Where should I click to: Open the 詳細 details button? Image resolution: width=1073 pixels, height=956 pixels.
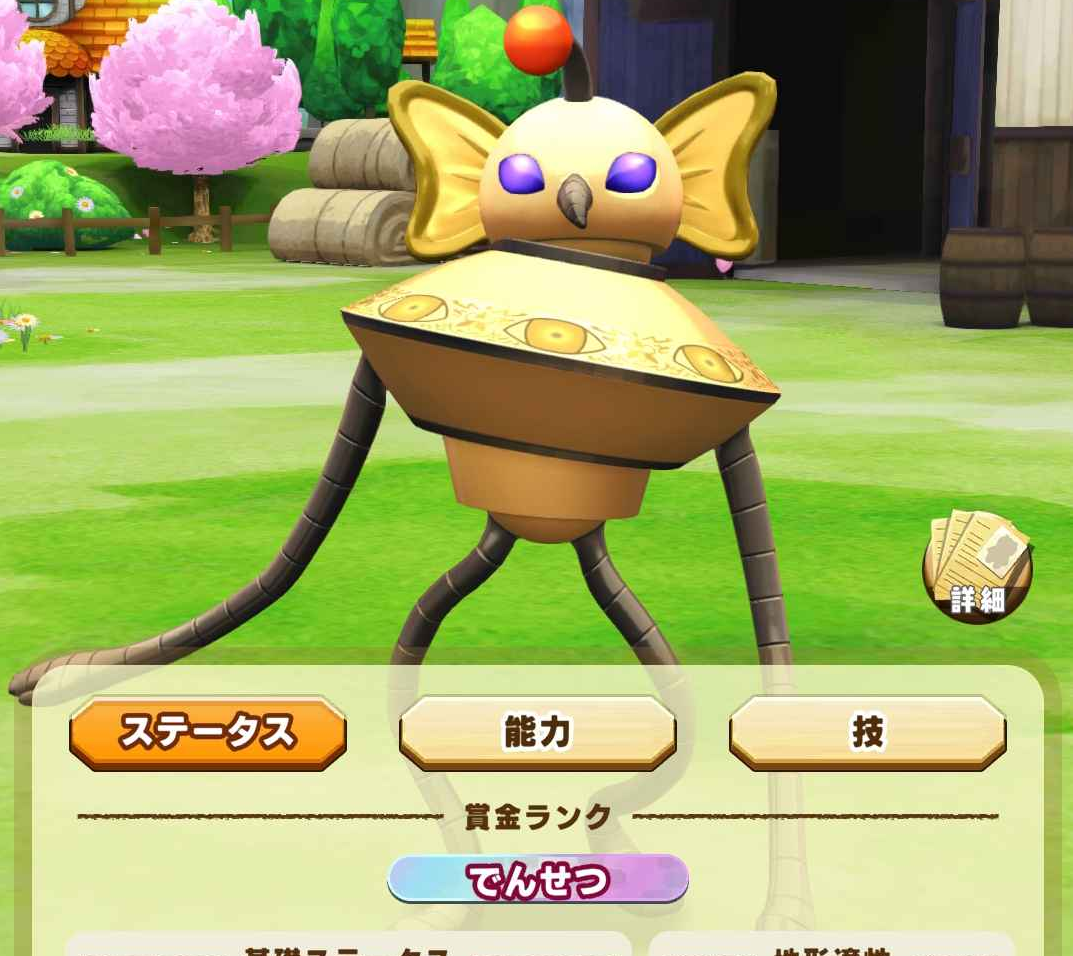[x=976, y=568]
